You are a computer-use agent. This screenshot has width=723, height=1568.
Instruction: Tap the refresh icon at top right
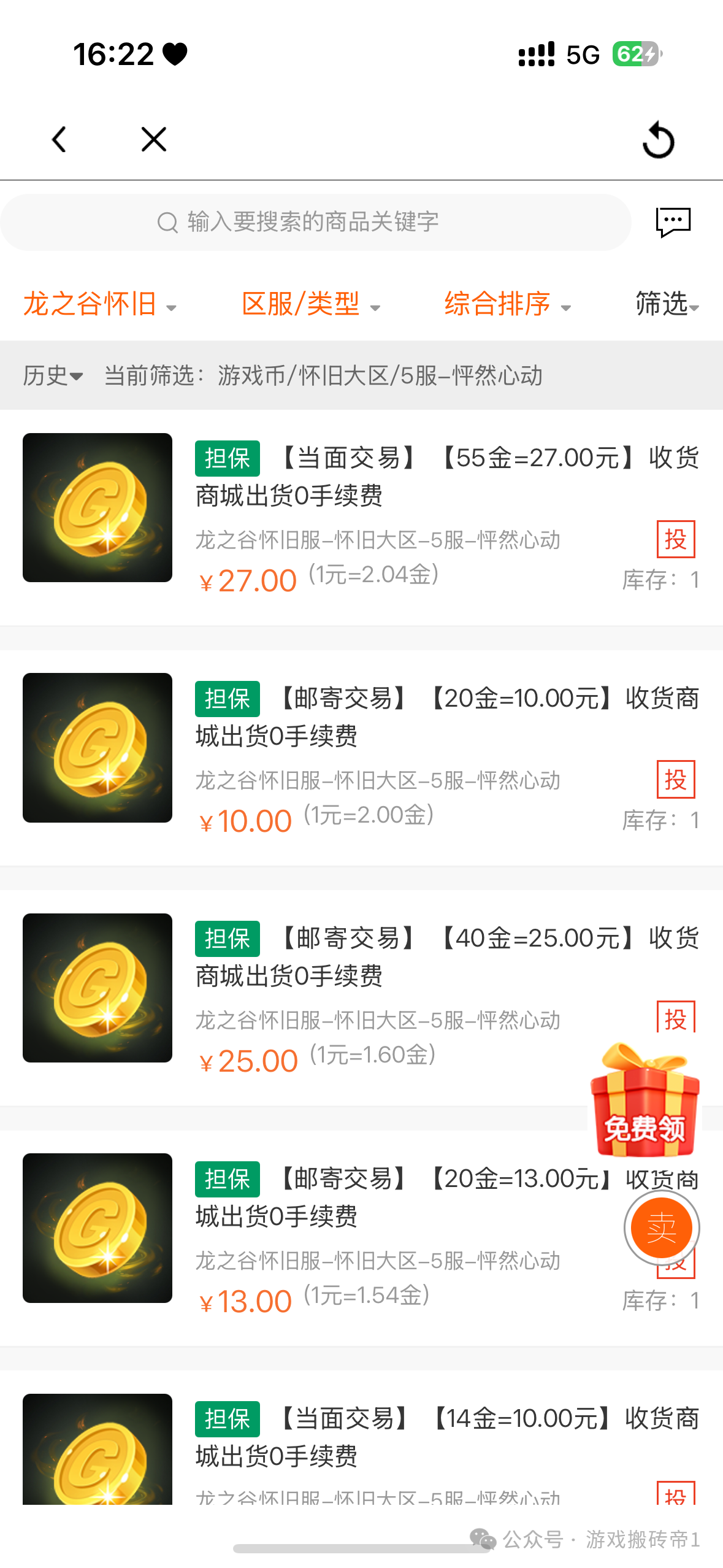pos(658,139)
